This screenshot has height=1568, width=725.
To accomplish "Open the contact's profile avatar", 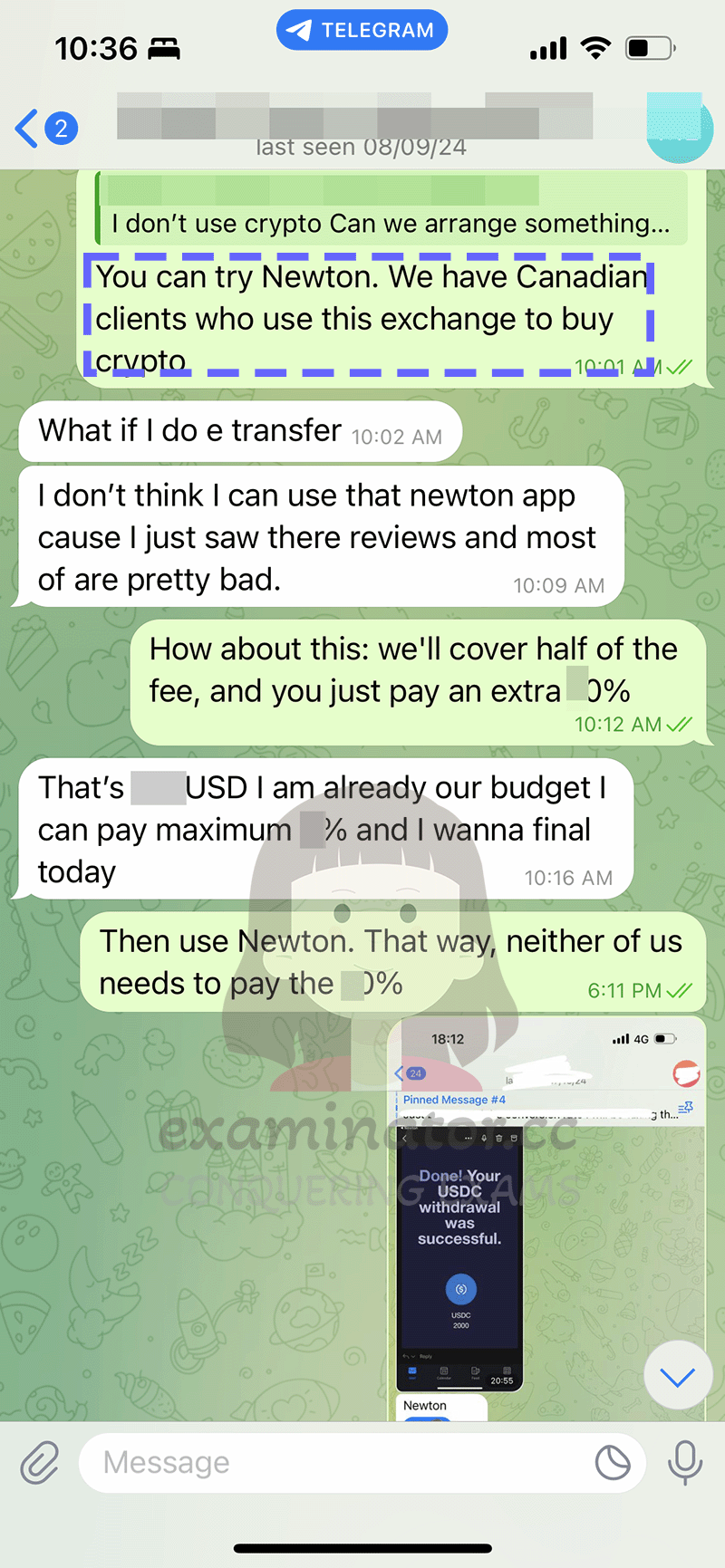I will click(680, 128).
